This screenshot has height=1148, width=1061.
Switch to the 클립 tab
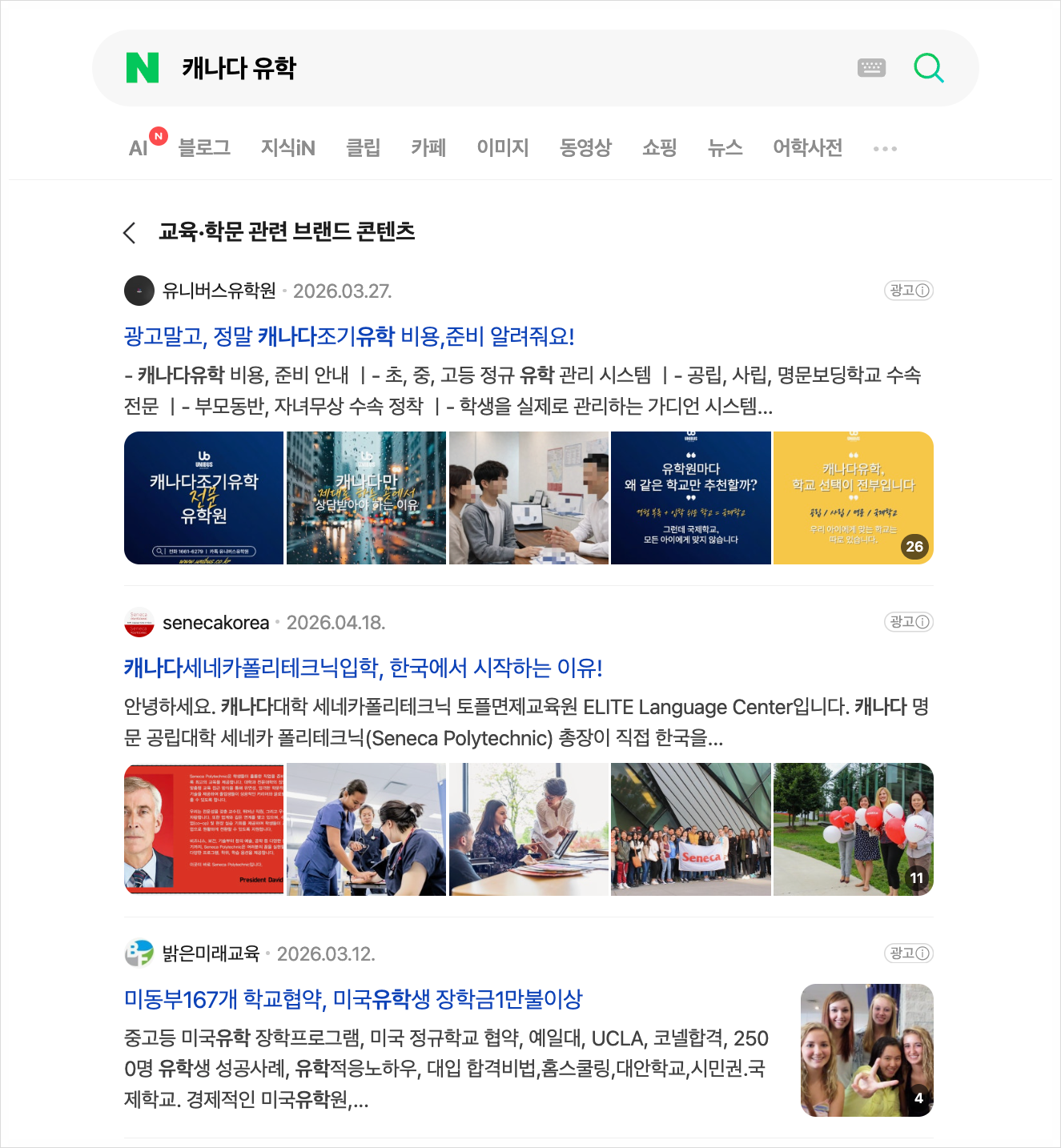coord(363,148)
